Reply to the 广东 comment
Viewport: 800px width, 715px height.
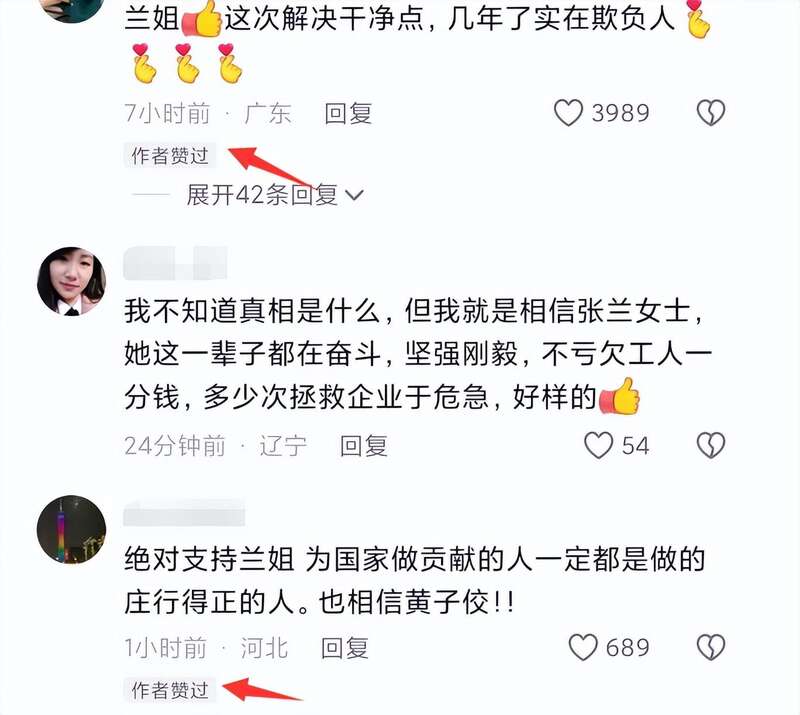point(348,113)
